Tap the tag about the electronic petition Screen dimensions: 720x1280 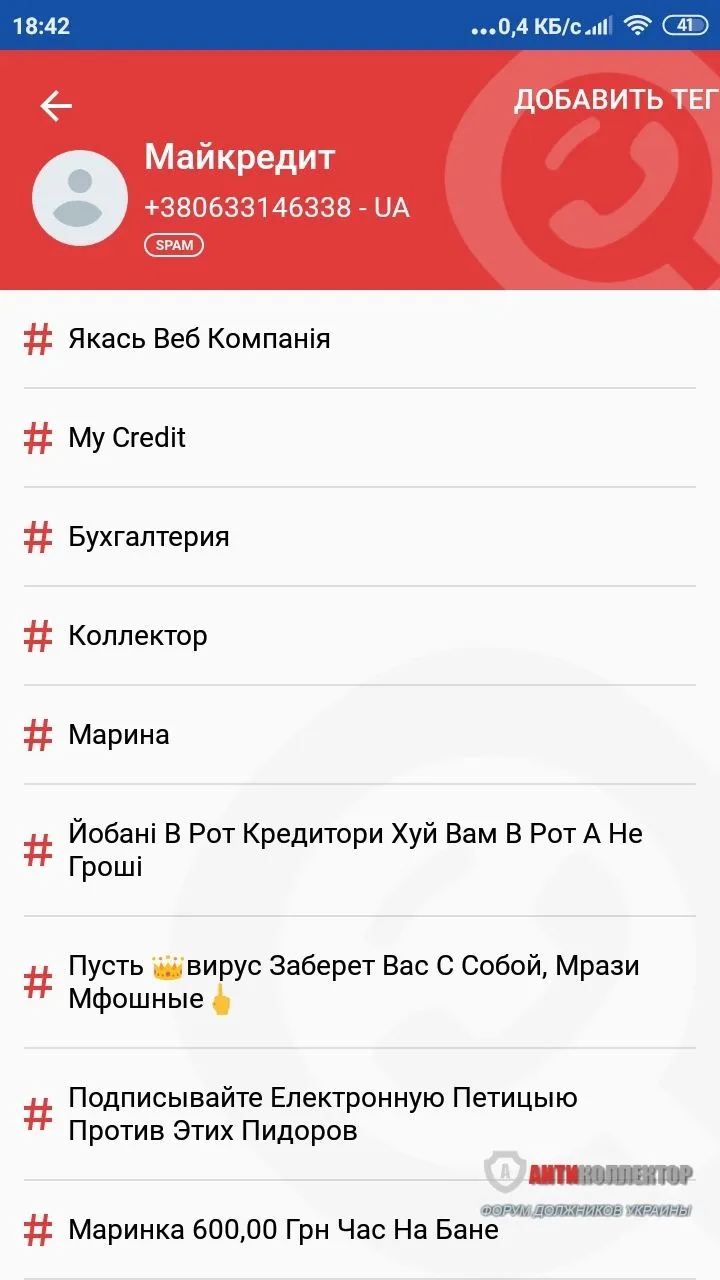tap(322, 1113)
